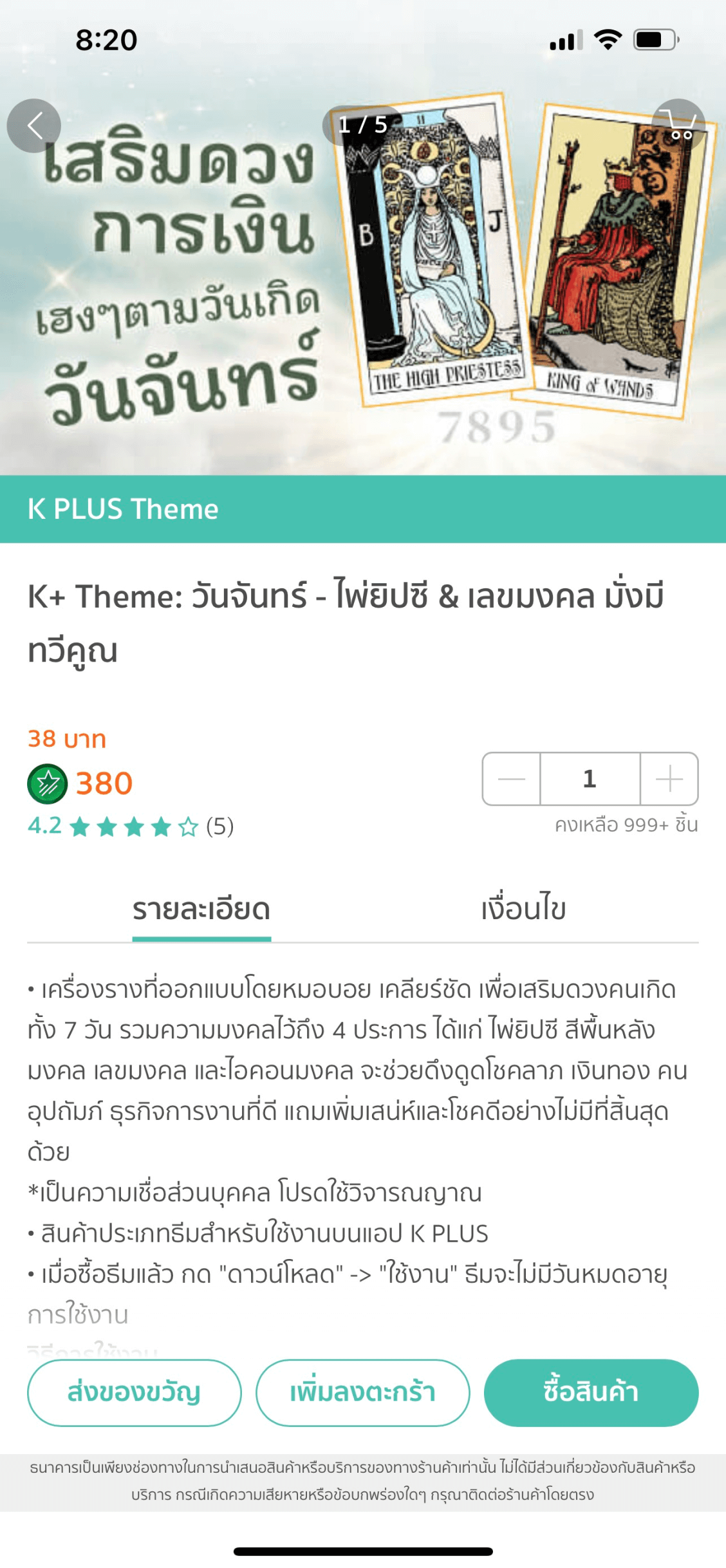The image size is (726, 1568).
Task: Add to cart via เพิ่มลงตะกร้า
Action: [363, 1392]
